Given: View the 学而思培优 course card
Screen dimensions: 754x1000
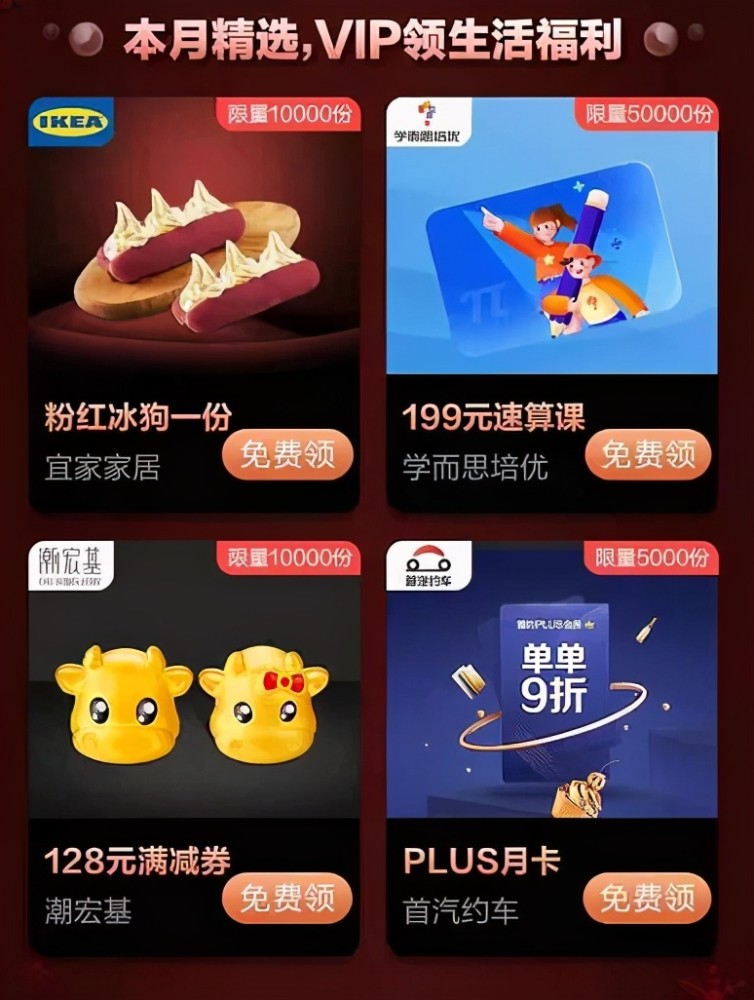Looking at the screenshot, I should (x=552, y=250).
